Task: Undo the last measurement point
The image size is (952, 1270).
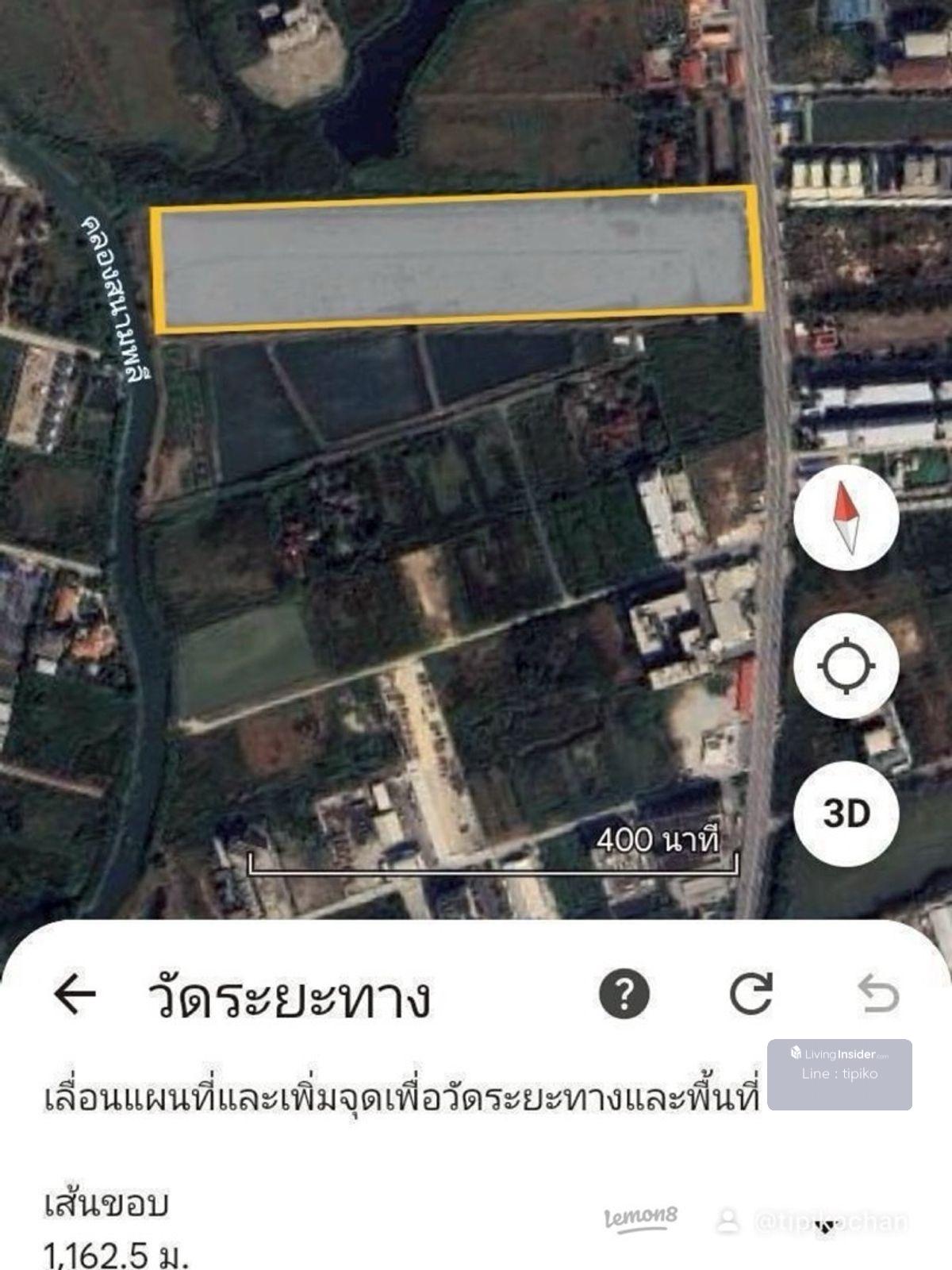Action: (x=878, y=994)
